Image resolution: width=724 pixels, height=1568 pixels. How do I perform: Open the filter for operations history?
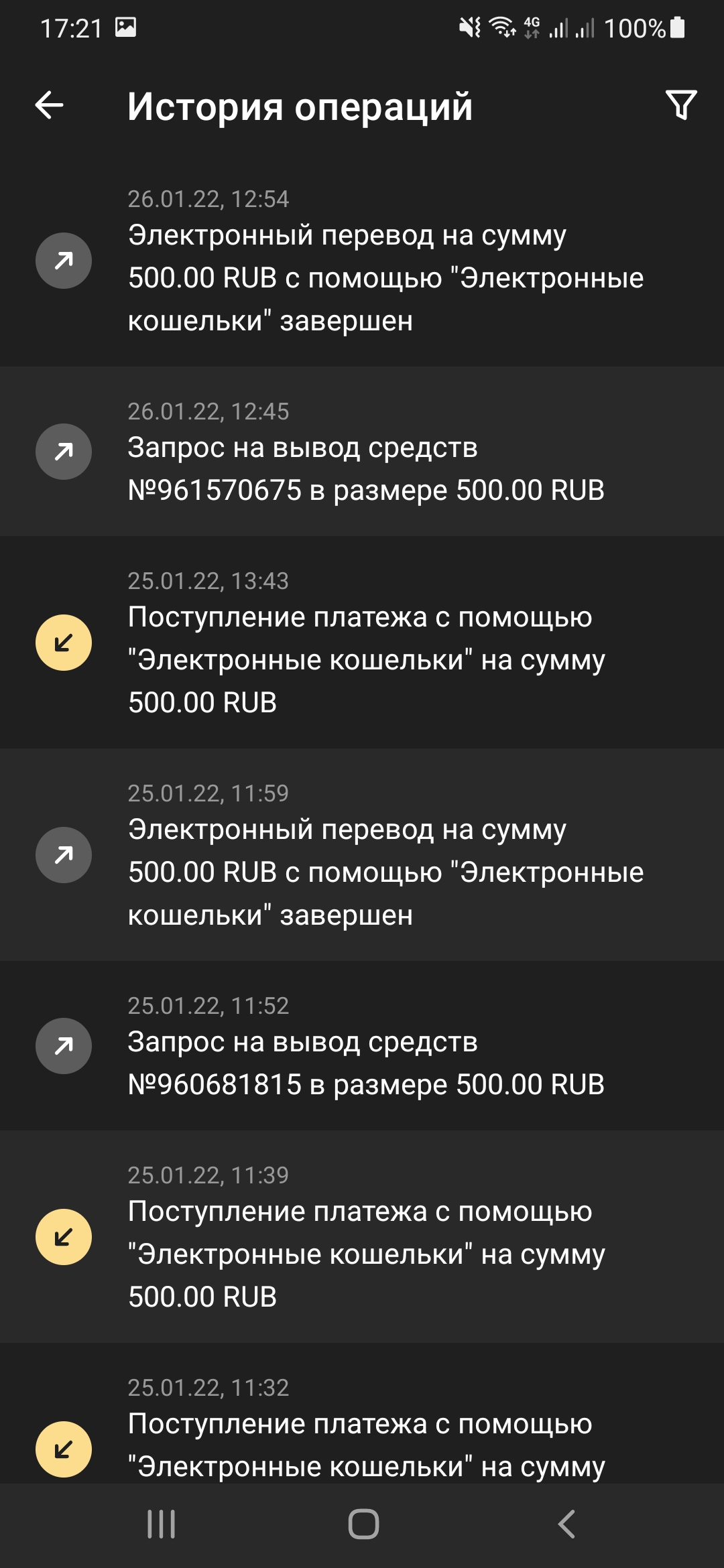681,105
